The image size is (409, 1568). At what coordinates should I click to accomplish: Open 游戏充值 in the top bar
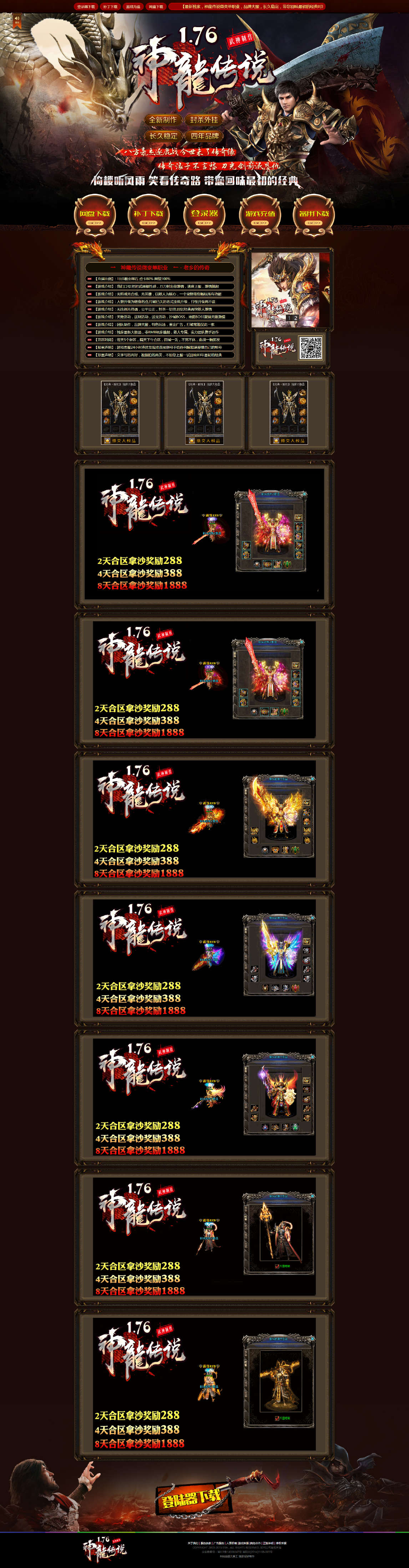pos(133,7)
